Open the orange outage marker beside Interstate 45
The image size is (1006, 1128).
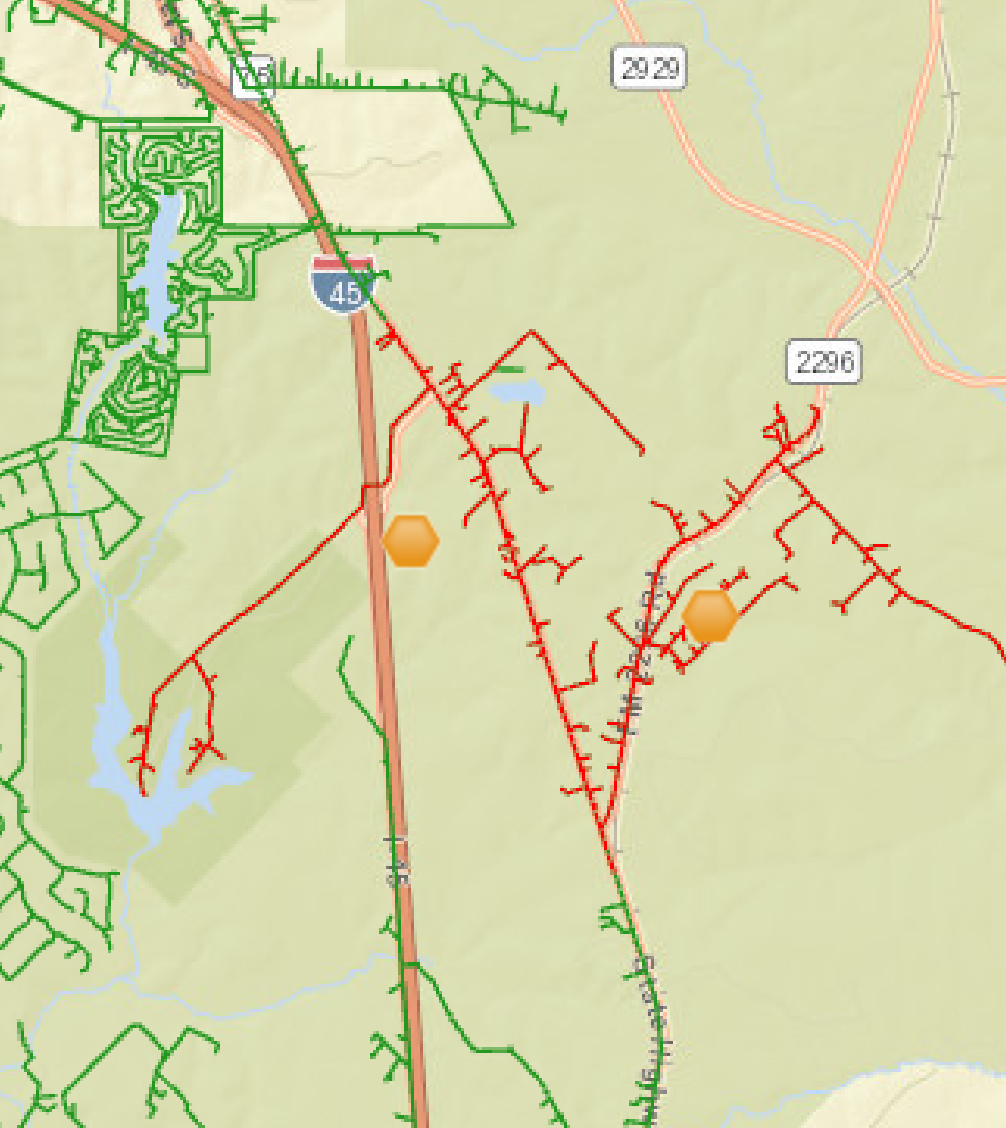411,541
